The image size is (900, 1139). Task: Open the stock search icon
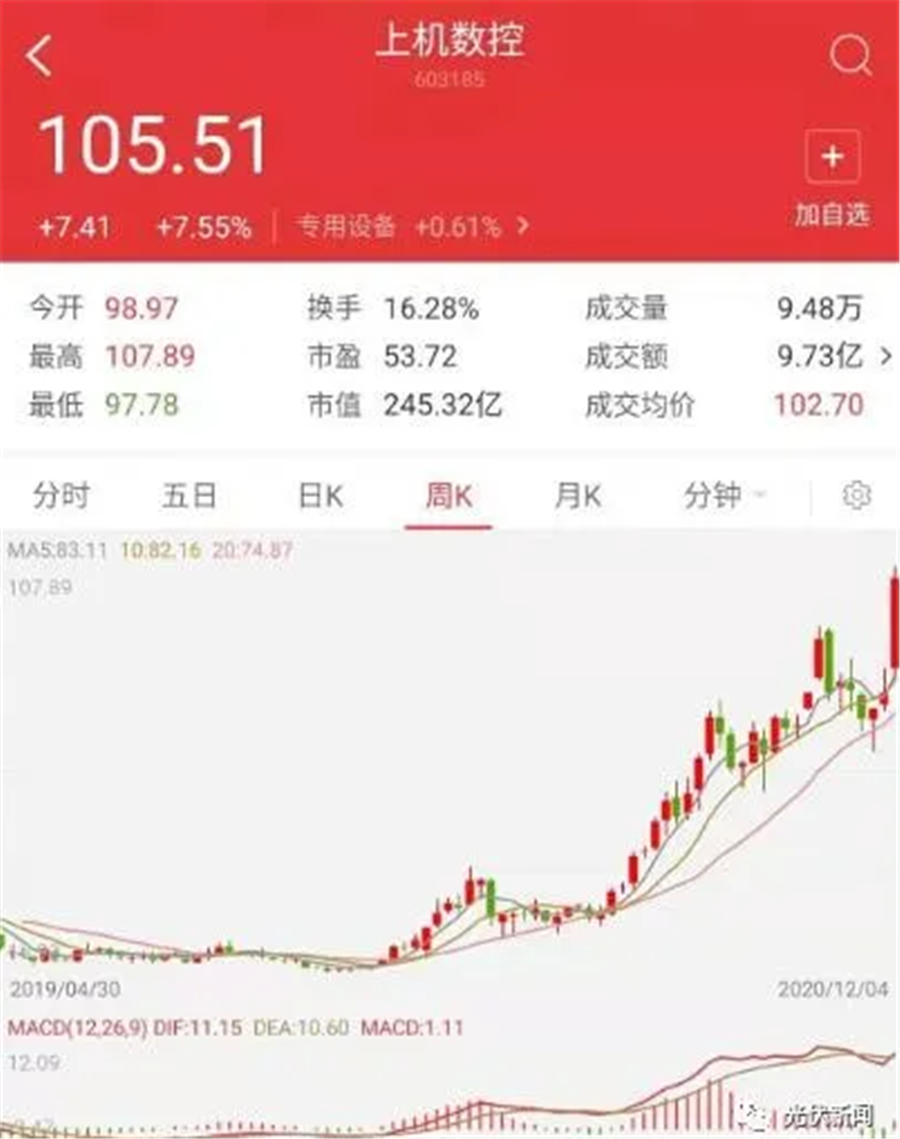850,56
